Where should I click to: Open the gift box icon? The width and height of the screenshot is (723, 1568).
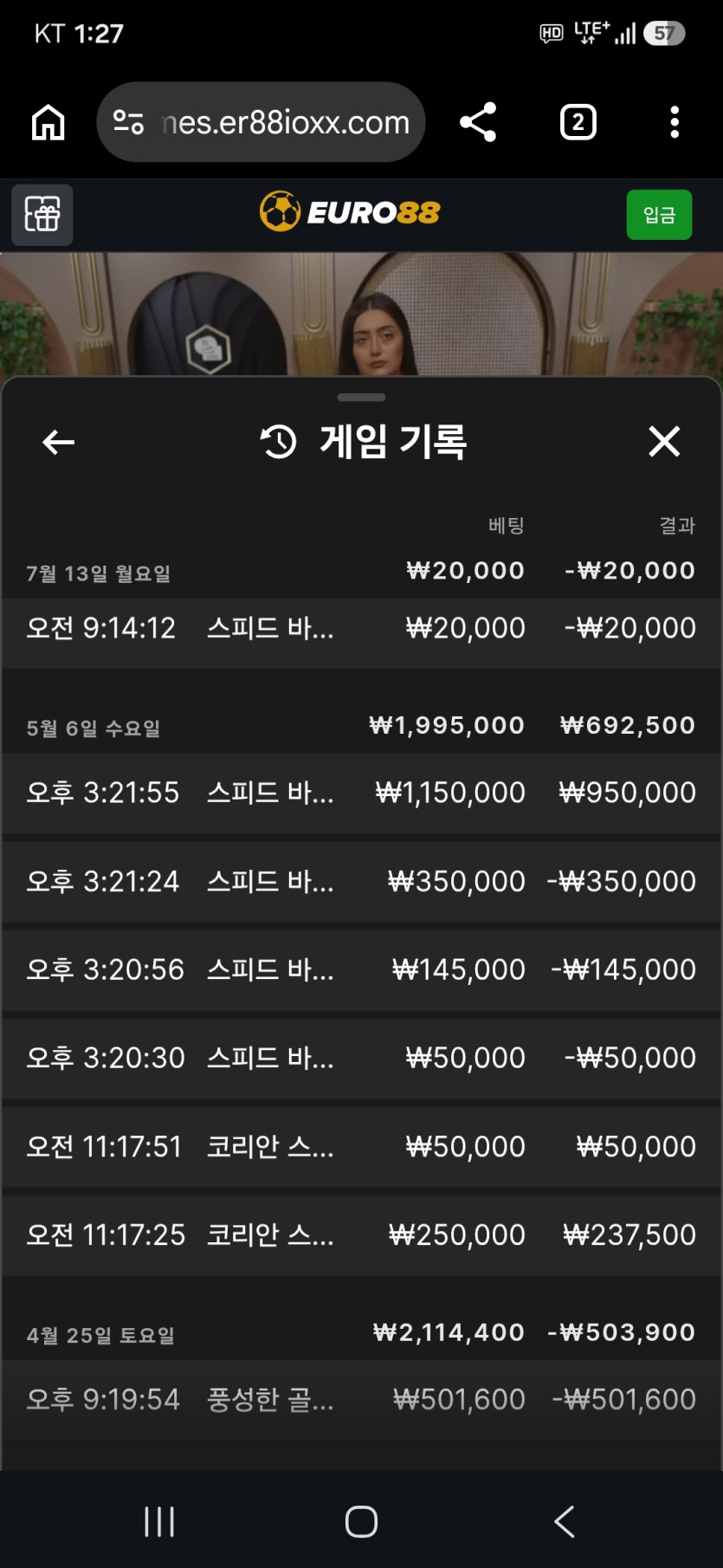coord(42,215)
